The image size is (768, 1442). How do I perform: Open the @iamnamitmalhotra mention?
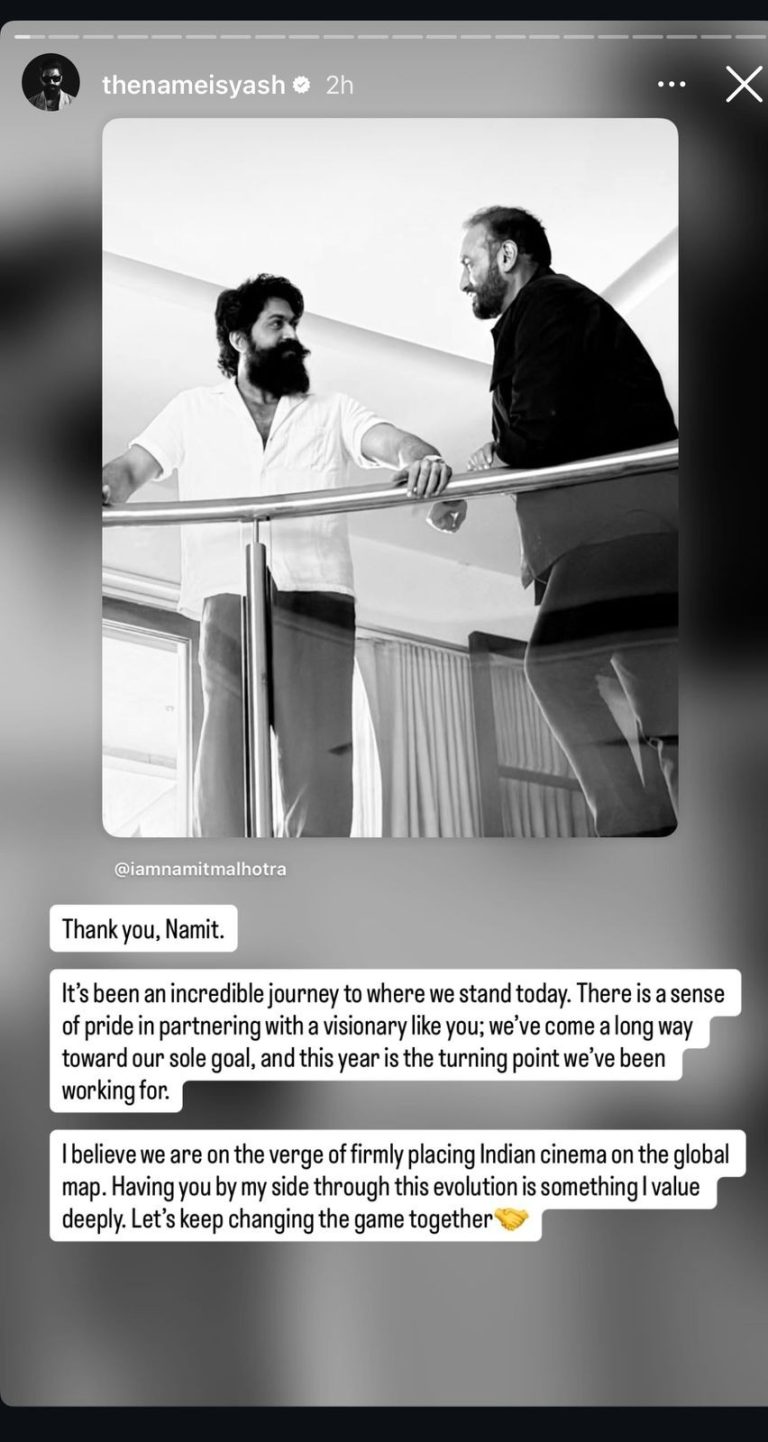pyautogui.click(x=200, y=870)
